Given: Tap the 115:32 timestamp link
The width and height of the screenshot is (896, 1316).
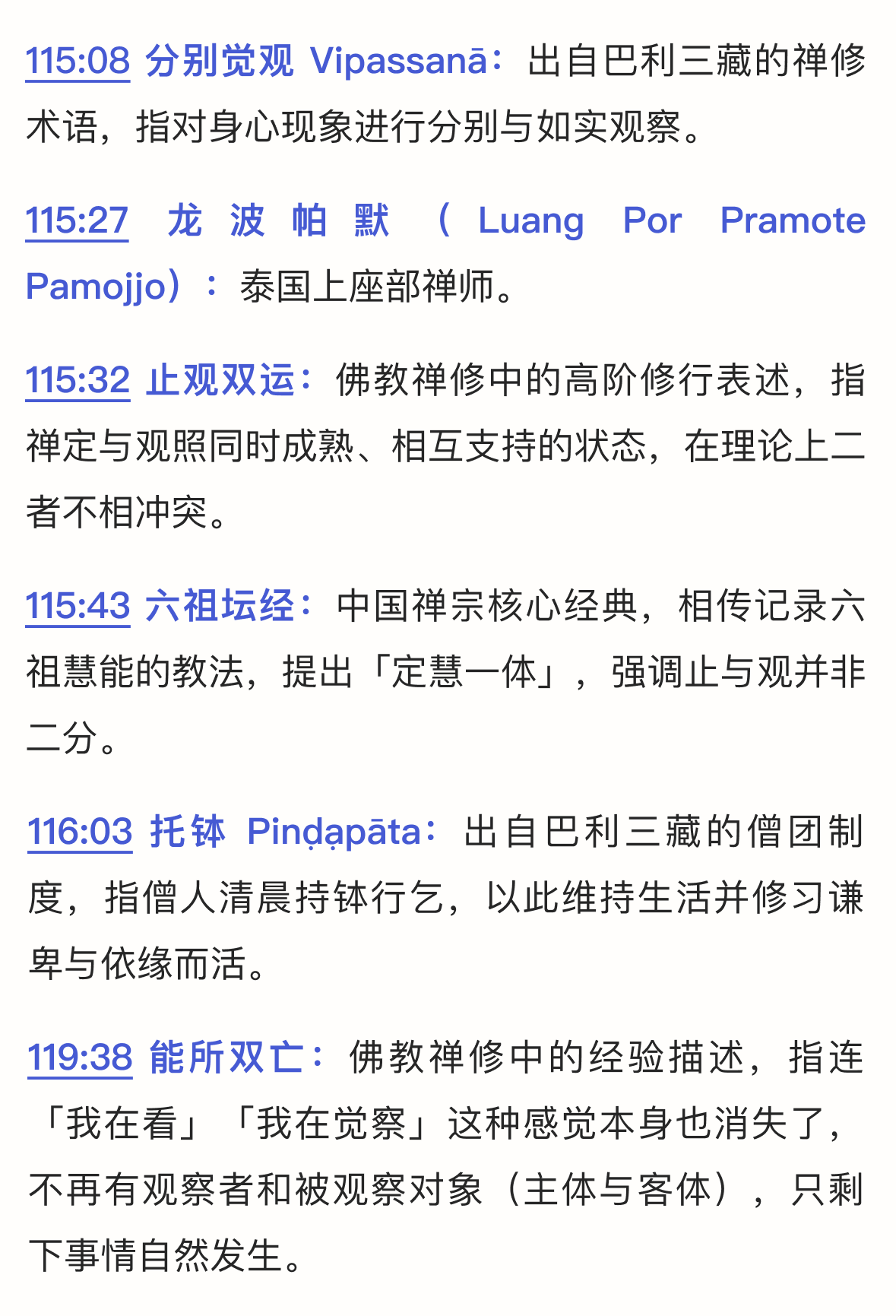Looking at the screenshot, I should pyautogui.click(x=78, y=380).
